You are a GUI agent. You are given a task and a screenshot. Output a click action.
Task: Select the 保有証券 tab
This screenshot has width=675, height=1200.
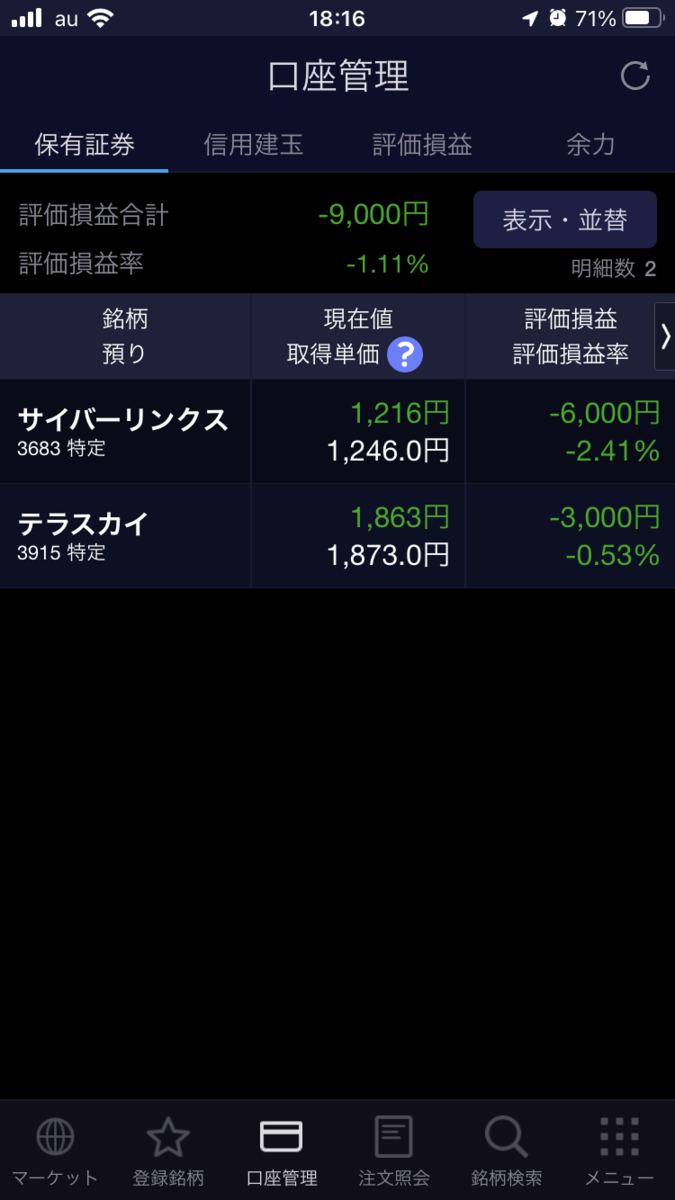[x=84, y=145]
